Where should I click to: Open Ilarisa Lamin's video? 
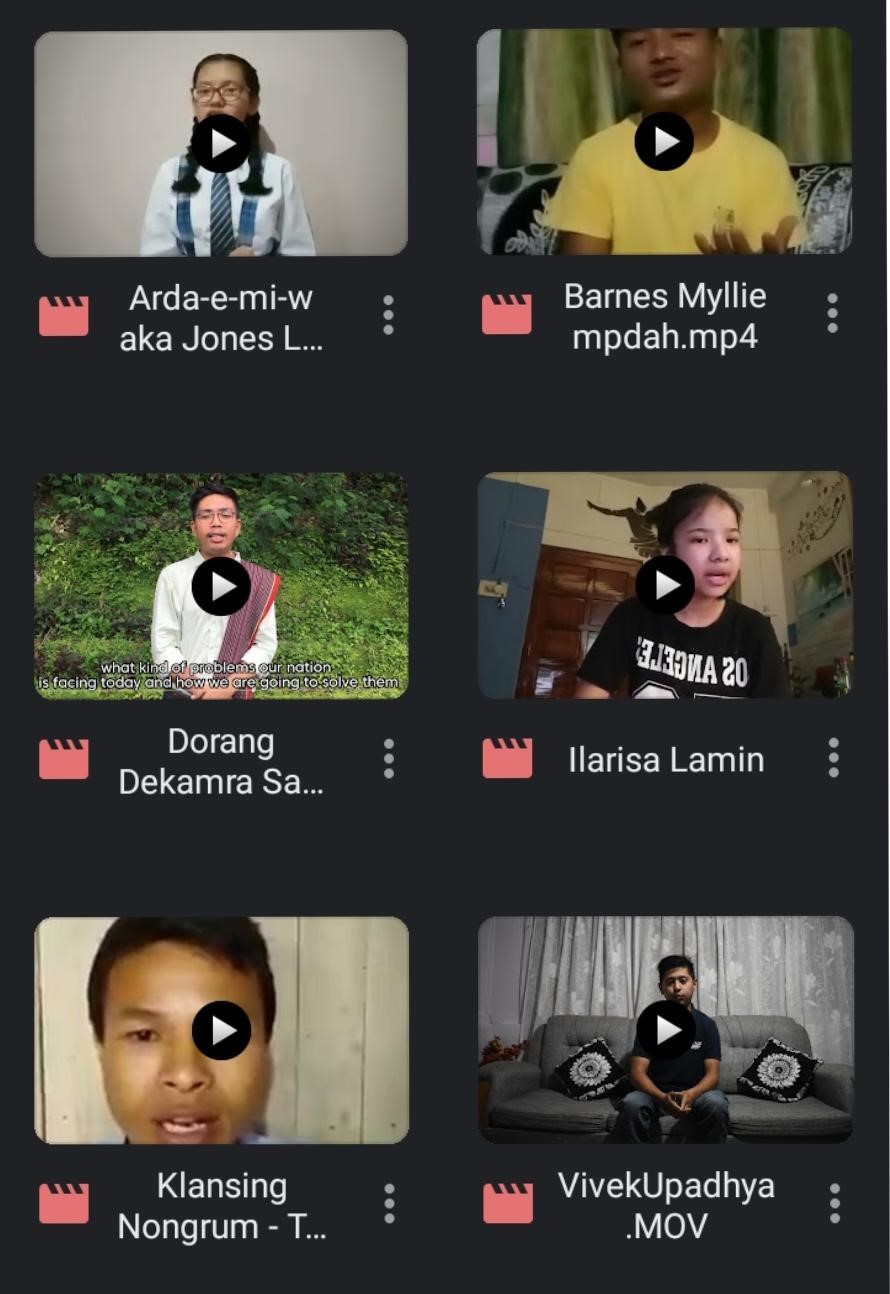(x=664, y=585)
